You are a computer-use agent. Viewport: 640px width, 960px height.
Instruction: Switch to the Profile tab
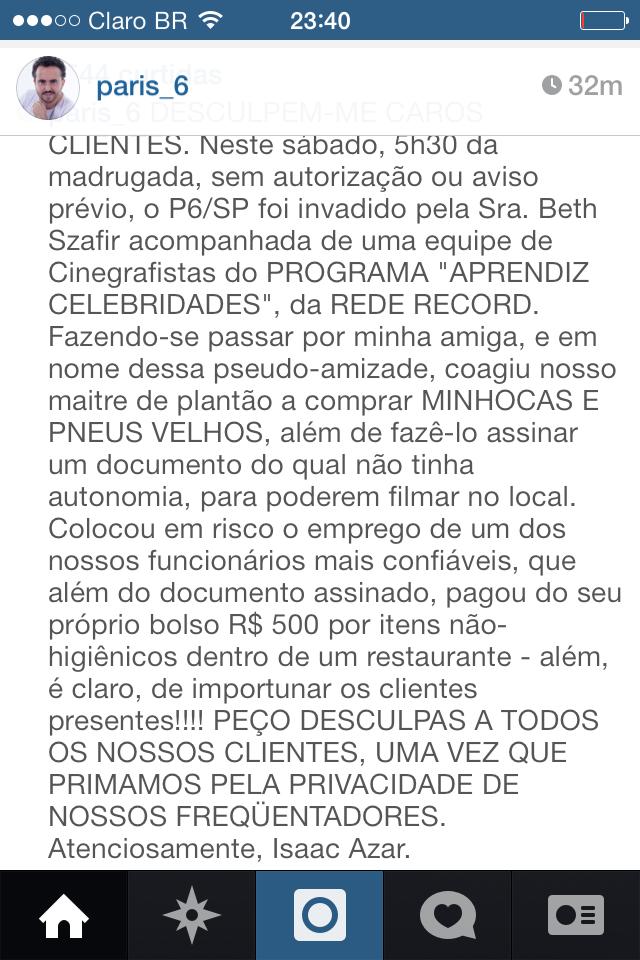(x=575, y=915)
